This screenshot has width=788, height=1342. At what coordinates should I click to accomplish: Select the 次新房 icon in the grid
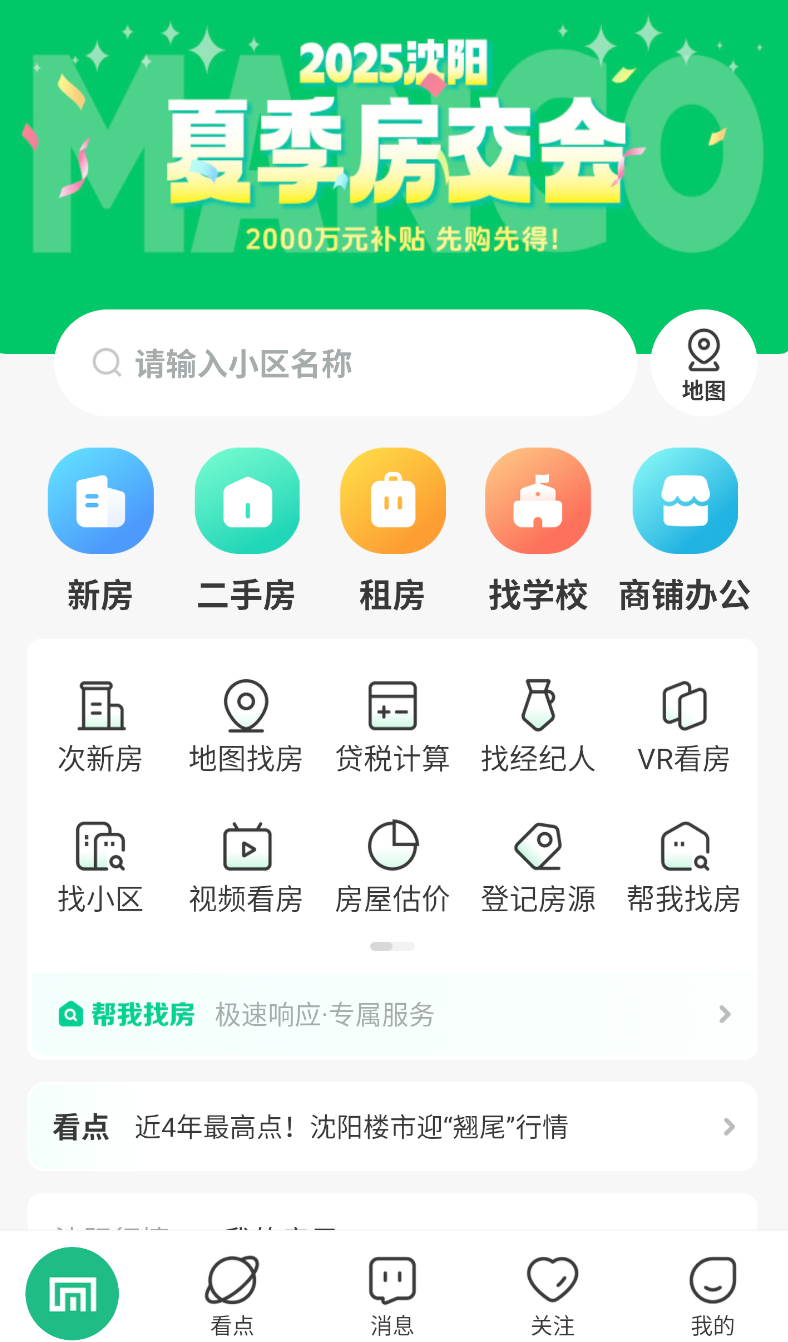point(100,725)
